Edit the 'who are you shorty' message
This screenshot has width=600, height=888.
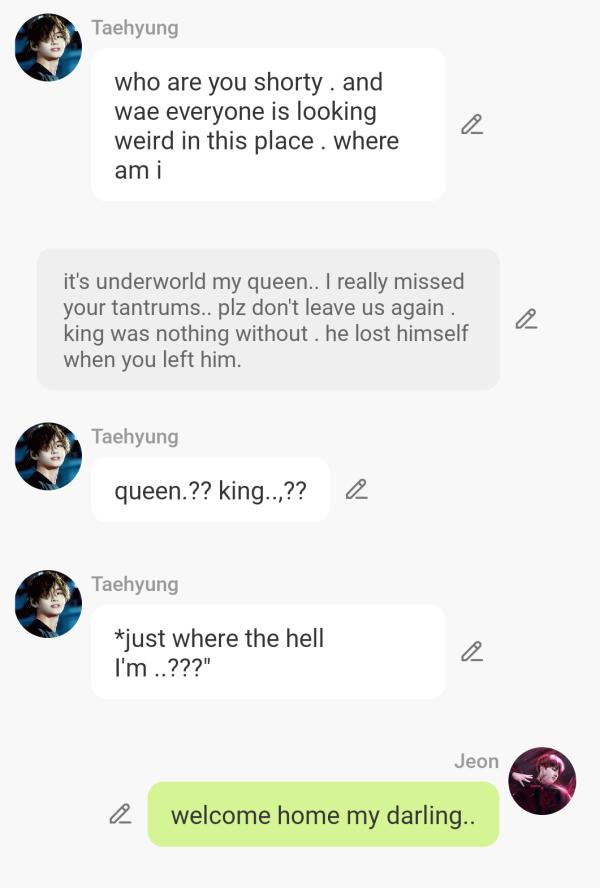[x=472, y=125]
